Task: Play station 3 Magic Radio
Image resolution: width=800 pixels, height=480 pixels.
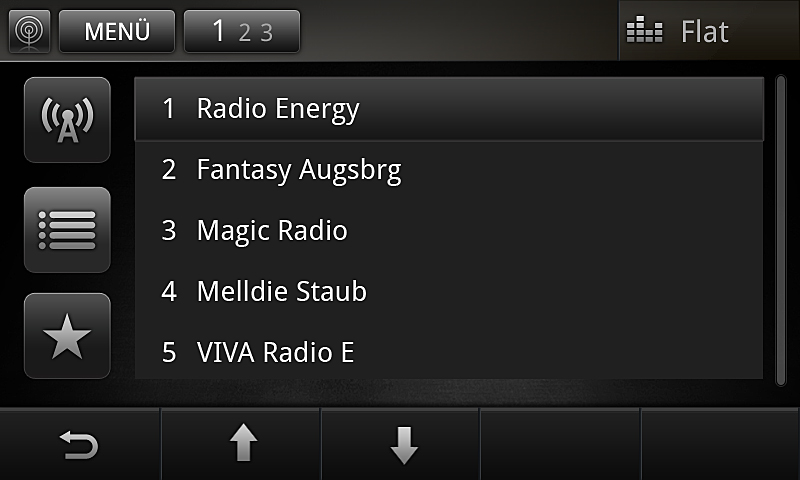Action: coord(448,231)
